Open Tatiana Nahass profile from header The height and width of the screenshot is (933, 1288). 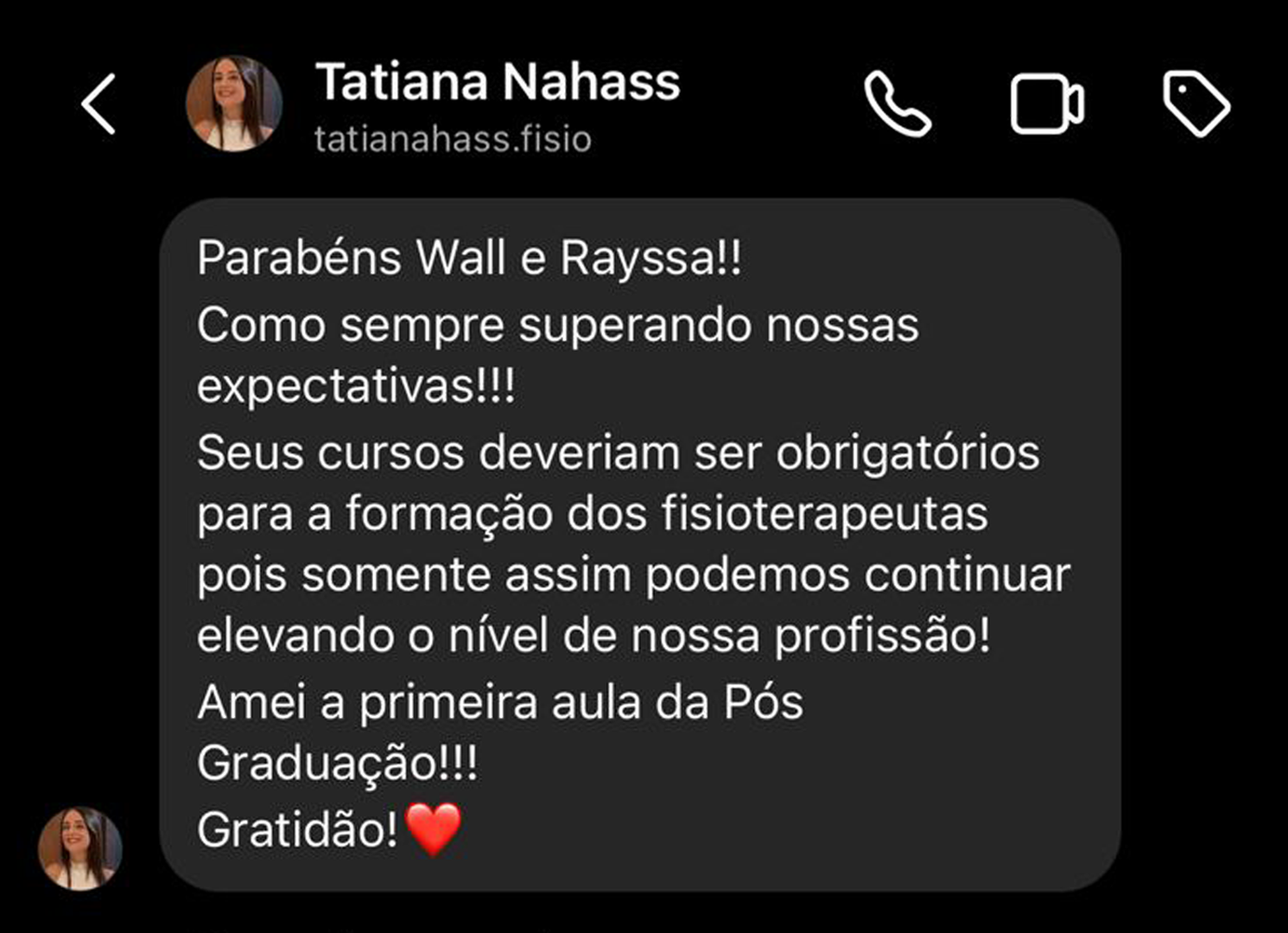click(x=496, y=83)
